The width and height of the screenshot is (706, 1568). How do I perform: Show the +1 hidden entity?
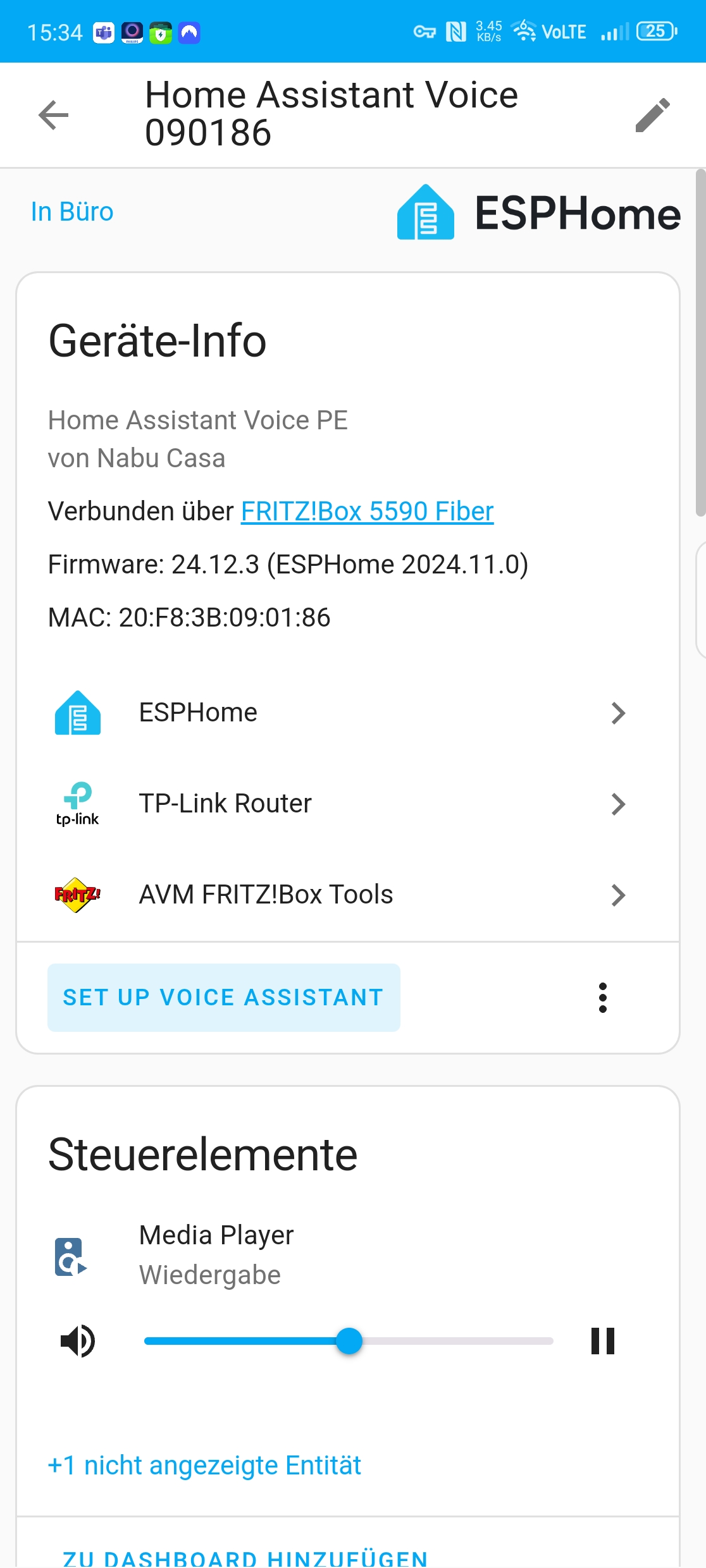pos(204,1466)
